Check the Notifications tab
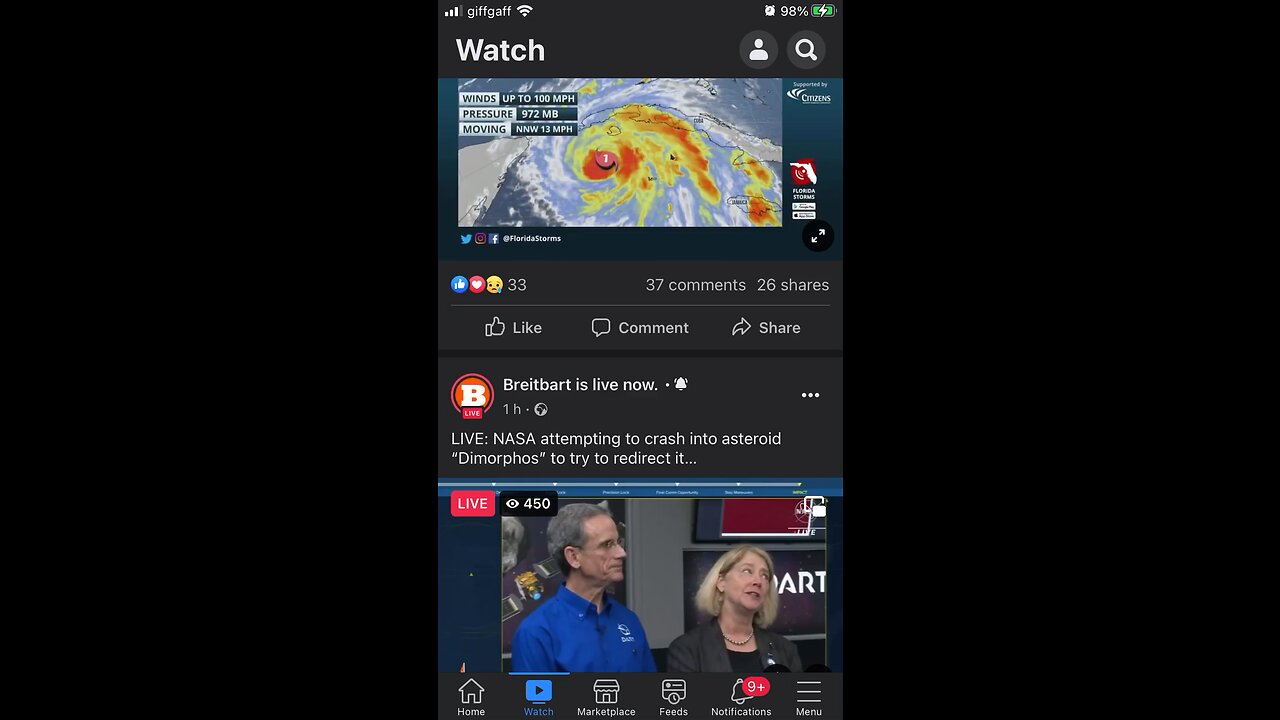Screen dimensions: 1280x720 point(741,697)
